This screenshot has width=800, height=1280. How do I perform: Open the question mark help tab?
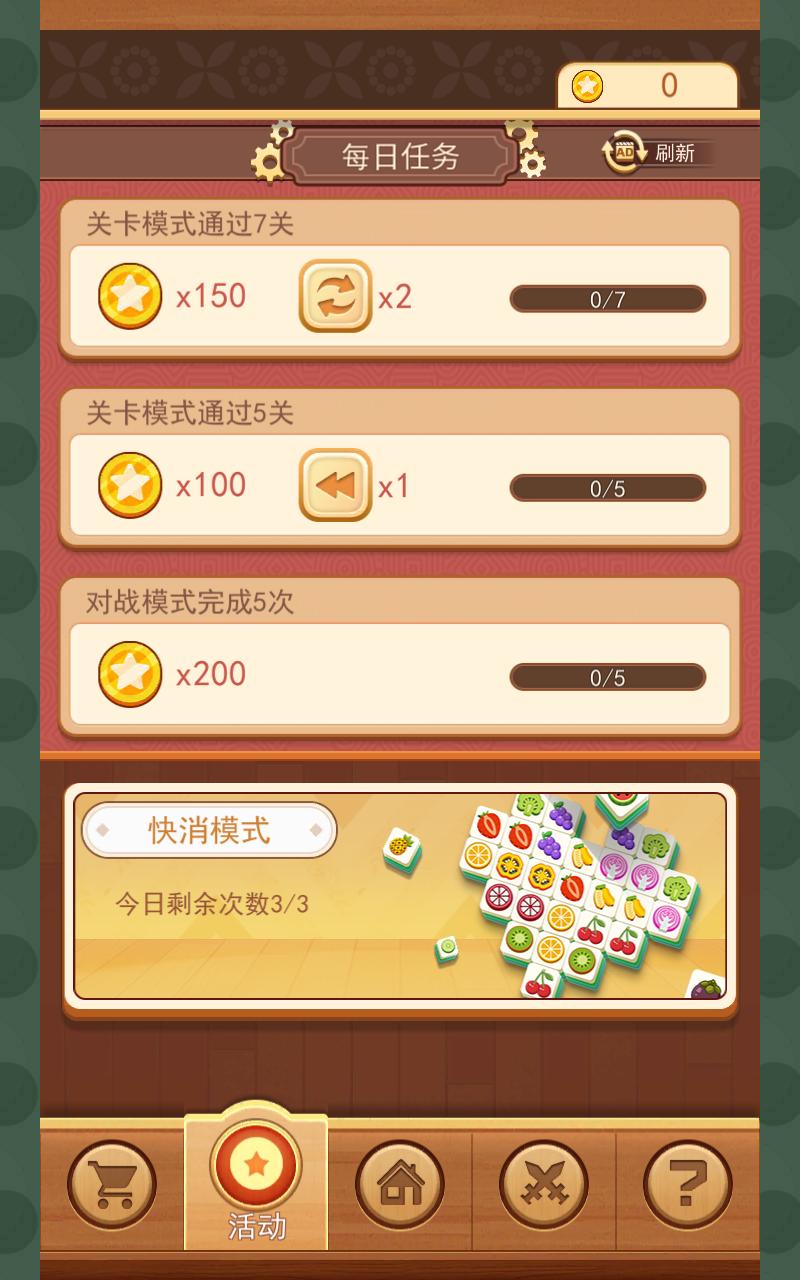click(x=688, y=1185)
